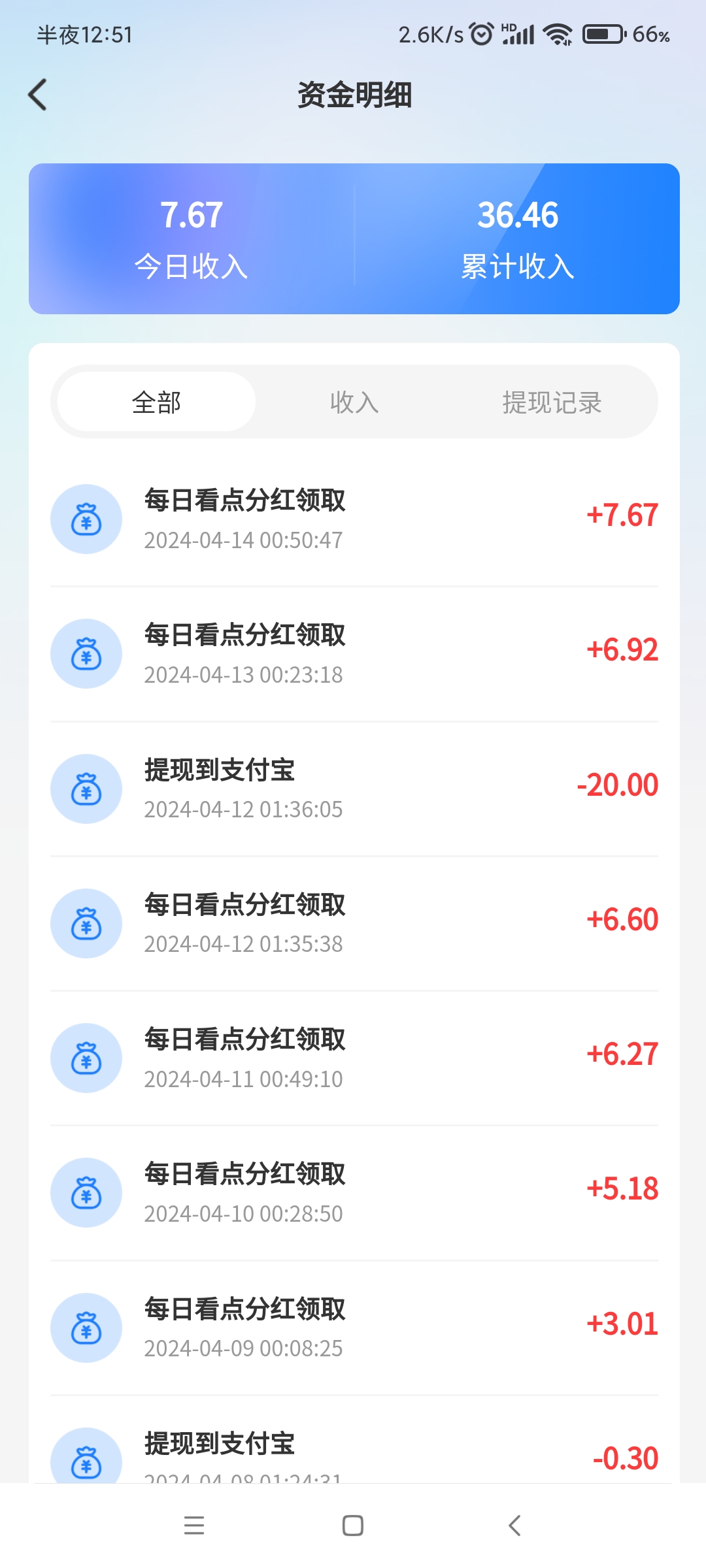Go back using the top-left arrow
The height and width of the screenshot is (1568, 706).
pyautogui.click(x=38, y=95)
